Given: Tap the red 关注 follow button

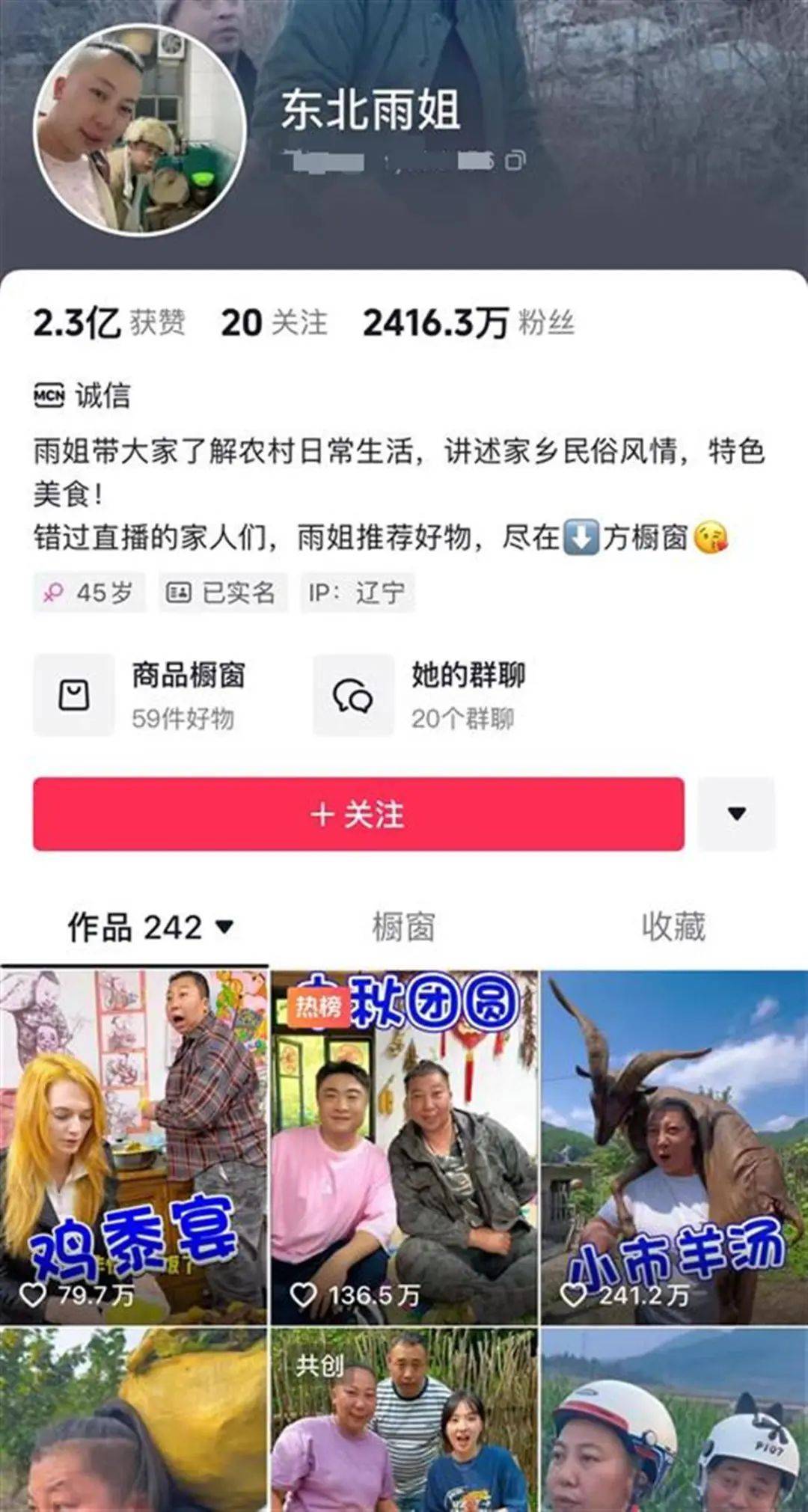Looking at the screenshot, I should [x=358, y=814].
